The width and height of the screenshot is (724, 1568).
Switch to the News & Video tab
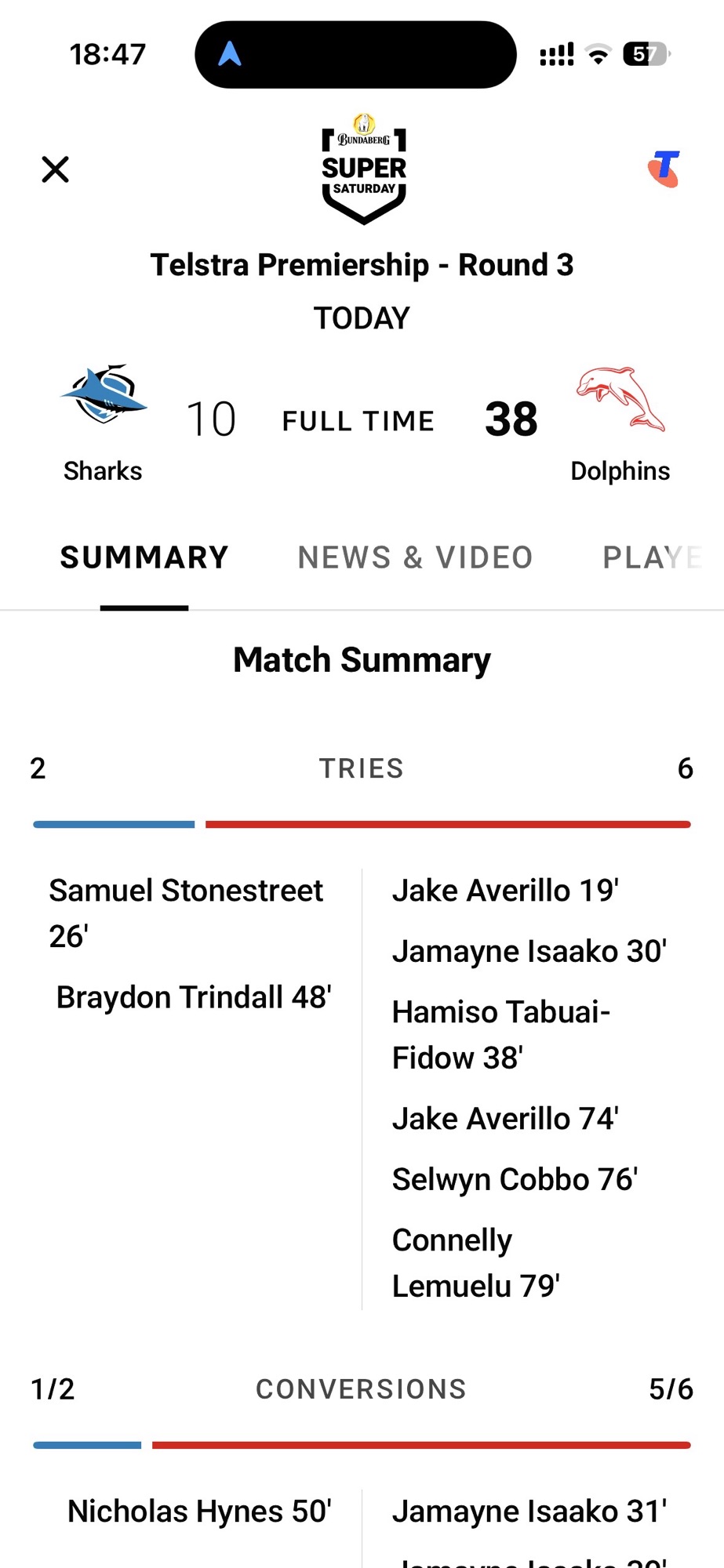(415, 557)
